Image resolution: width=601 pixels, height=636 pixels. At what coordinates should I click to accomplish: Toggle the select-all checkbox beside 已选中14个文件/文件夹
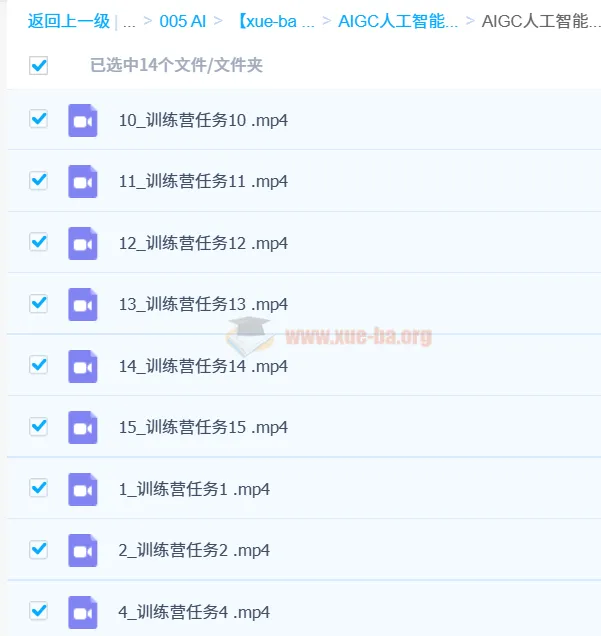(39, 65)
